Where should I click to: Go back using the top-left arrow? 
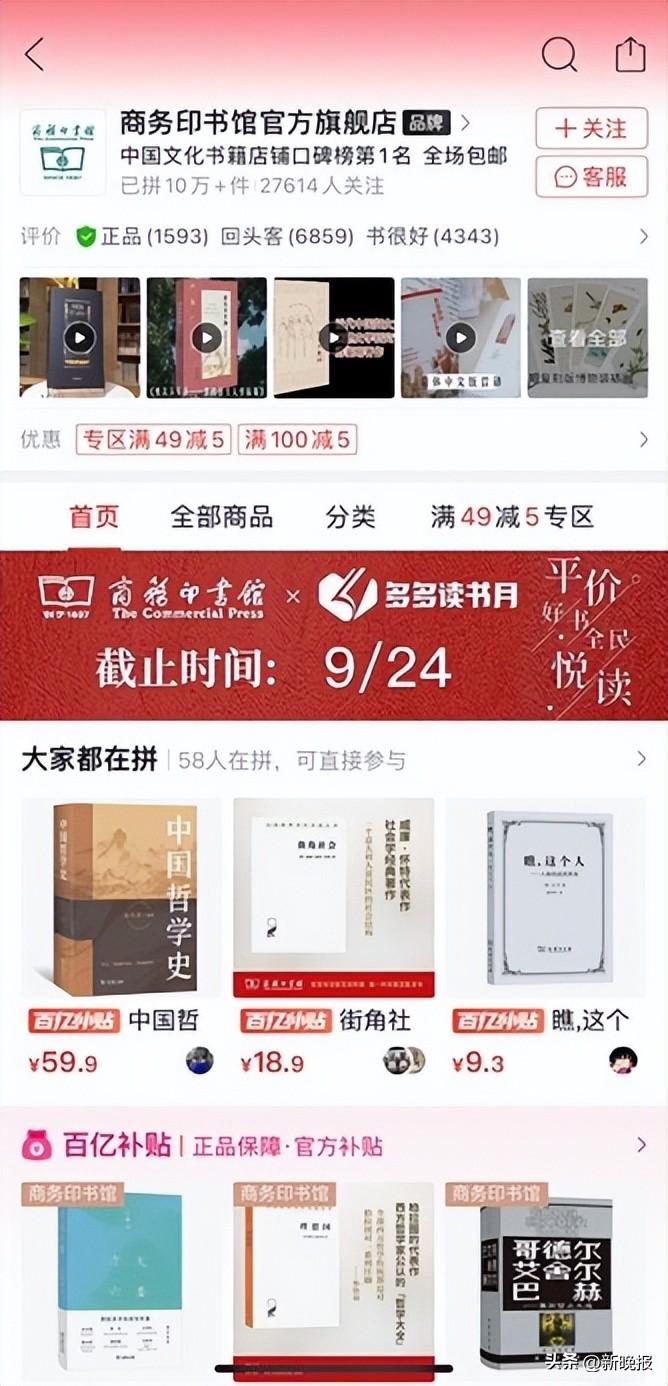point(35,54)
